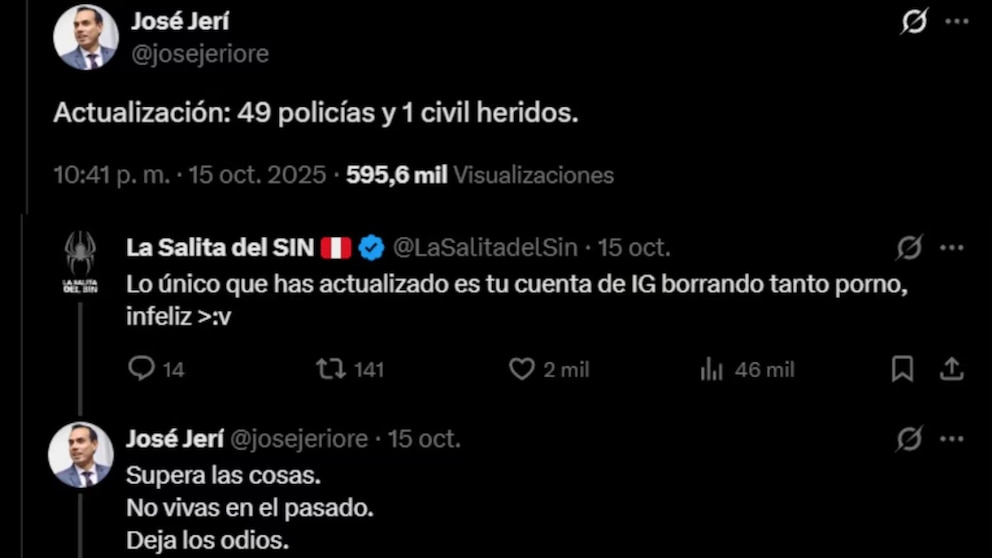The width and height of the screenshot is (992, 558).
Task: Open the overflow menu on the main post
Action: [957, 21]
